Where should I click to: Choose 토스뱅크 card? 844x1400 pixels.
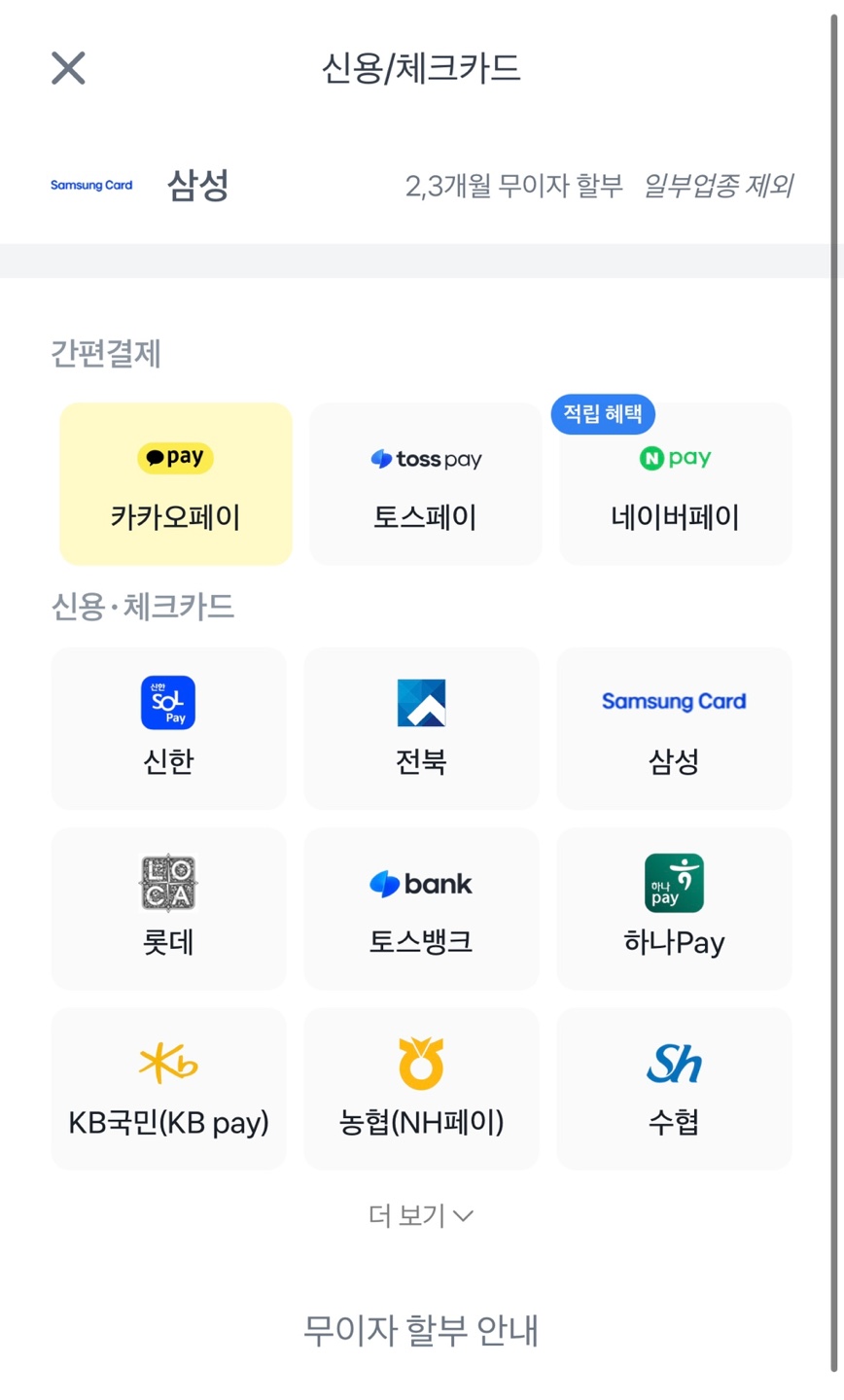tap(421, 908)
